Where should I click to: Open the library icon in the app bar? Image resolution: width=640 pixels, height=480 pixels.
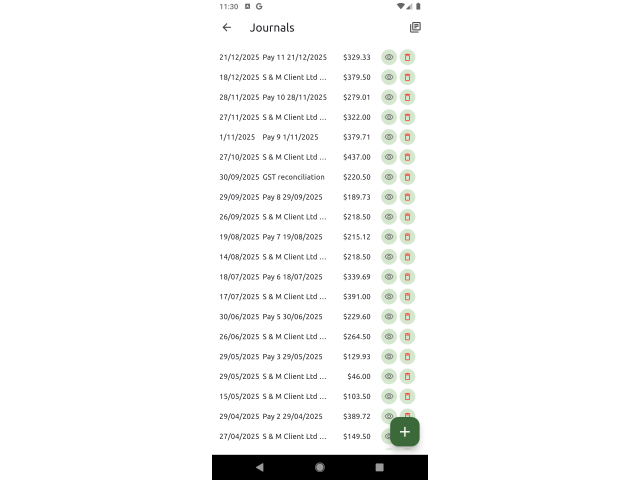click(x=415, y=28)
